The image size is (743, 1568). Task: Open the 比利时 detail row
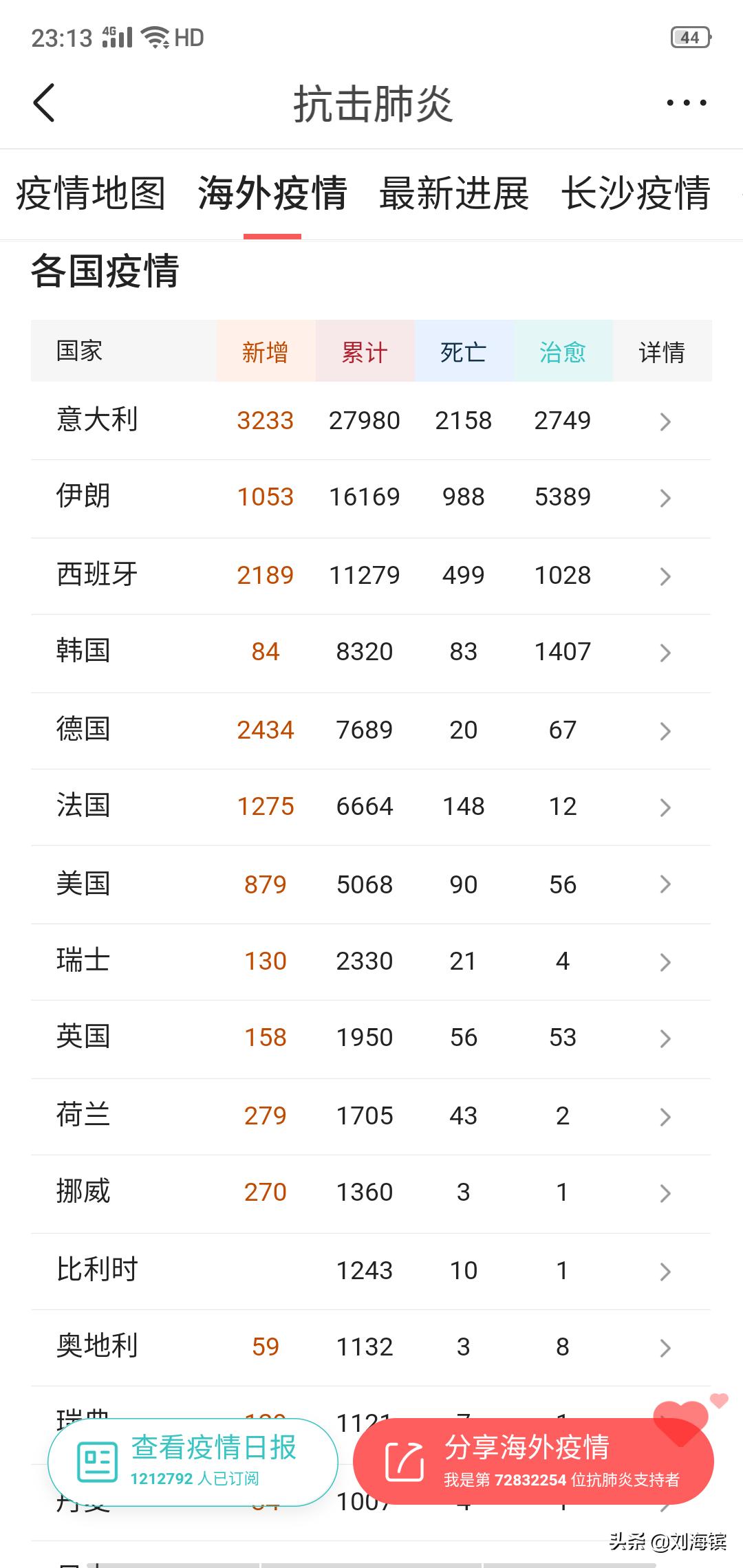click(664, 1271)
